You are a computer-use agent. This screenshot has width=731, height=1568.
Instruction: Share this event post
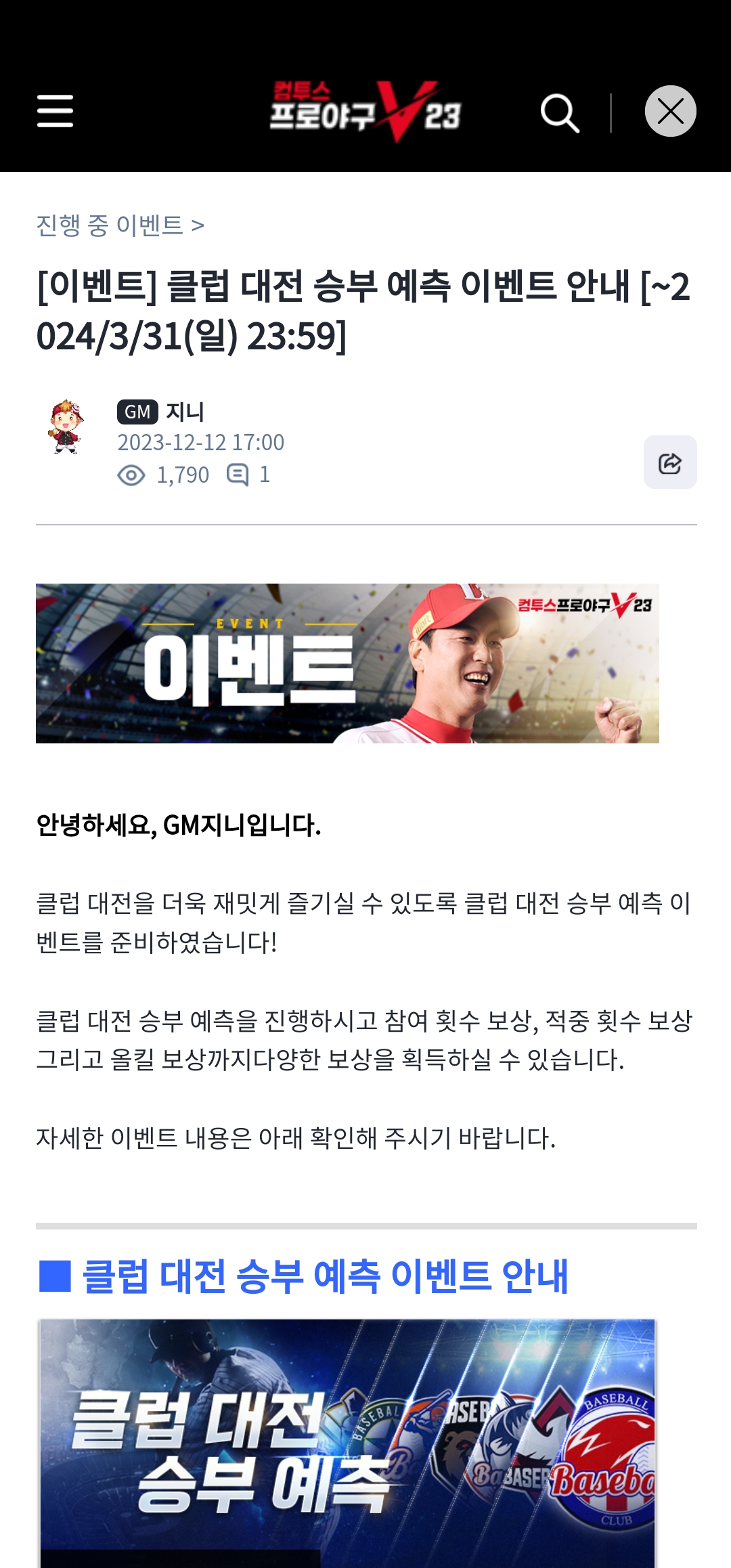click(669, 462)
